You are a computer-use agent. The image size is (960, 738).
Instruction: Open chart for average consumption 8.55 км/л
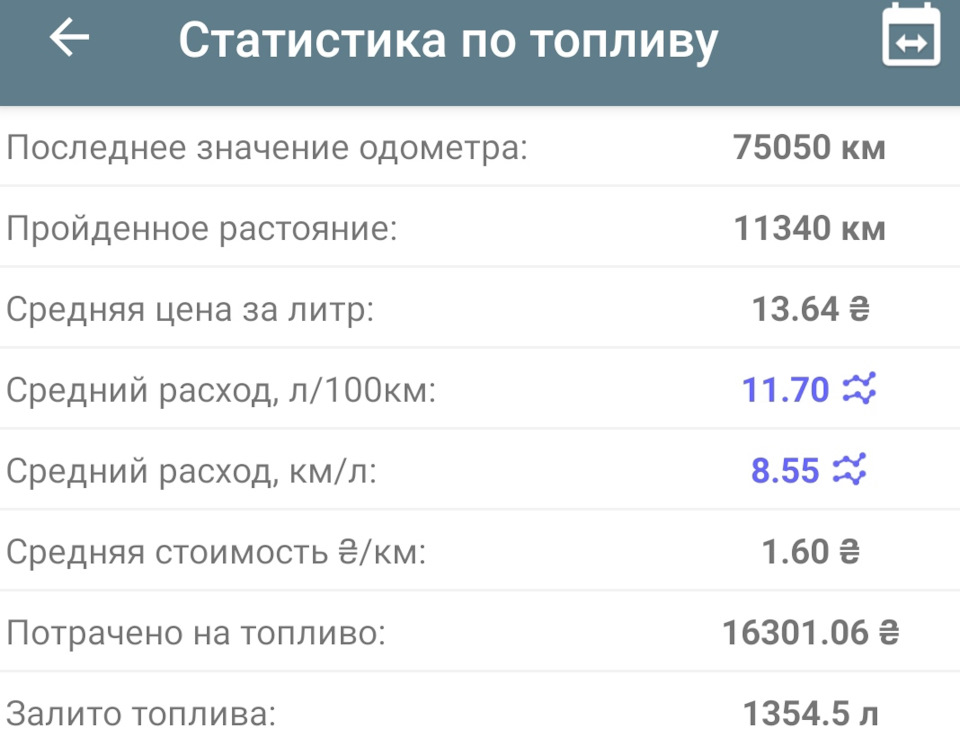tap(850, 470)
